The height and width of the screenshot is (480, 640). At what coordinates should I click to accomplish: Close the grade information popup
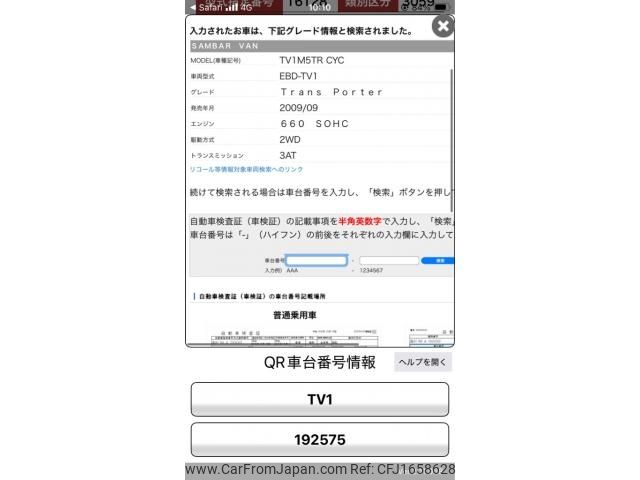tap(442, 27)
